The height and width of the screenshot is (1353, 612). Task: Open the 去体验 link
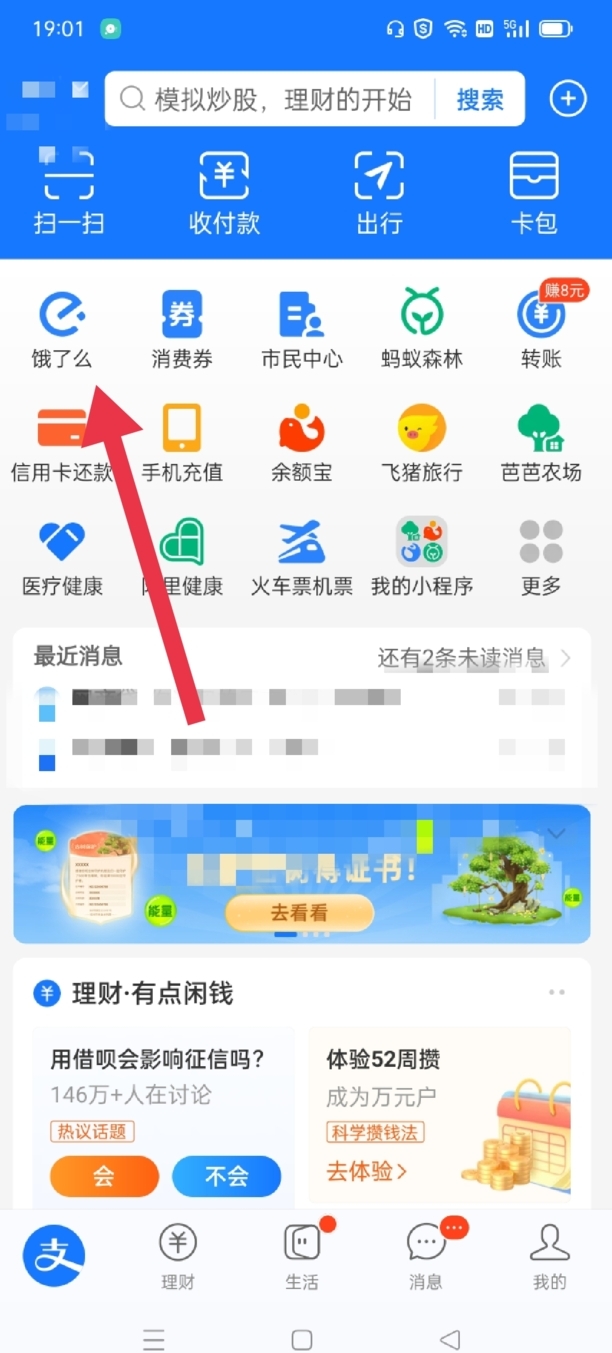point(366,1171)
